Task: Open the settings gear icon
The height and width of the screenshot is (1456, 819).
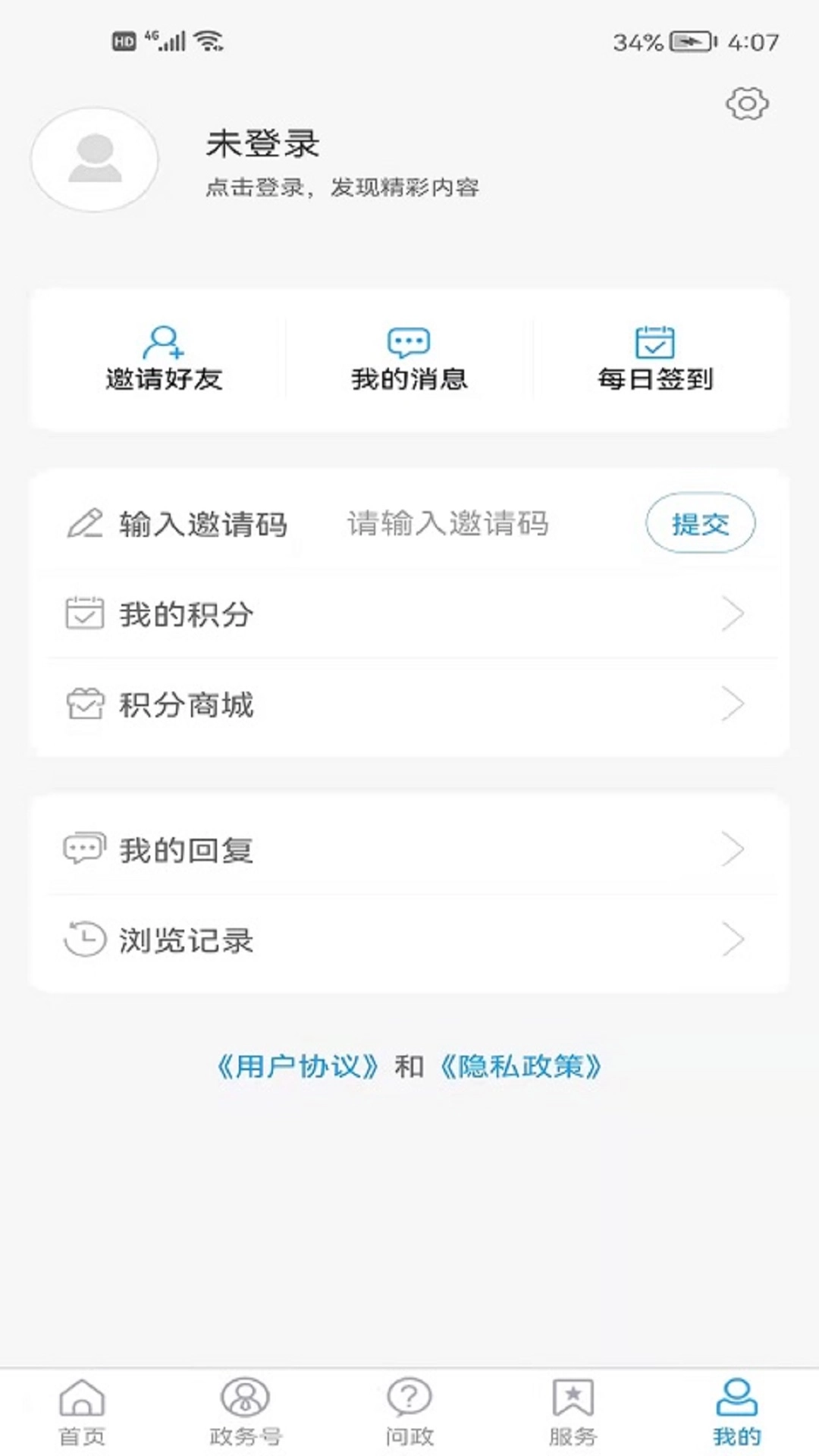Action: [x=747, y=103]
